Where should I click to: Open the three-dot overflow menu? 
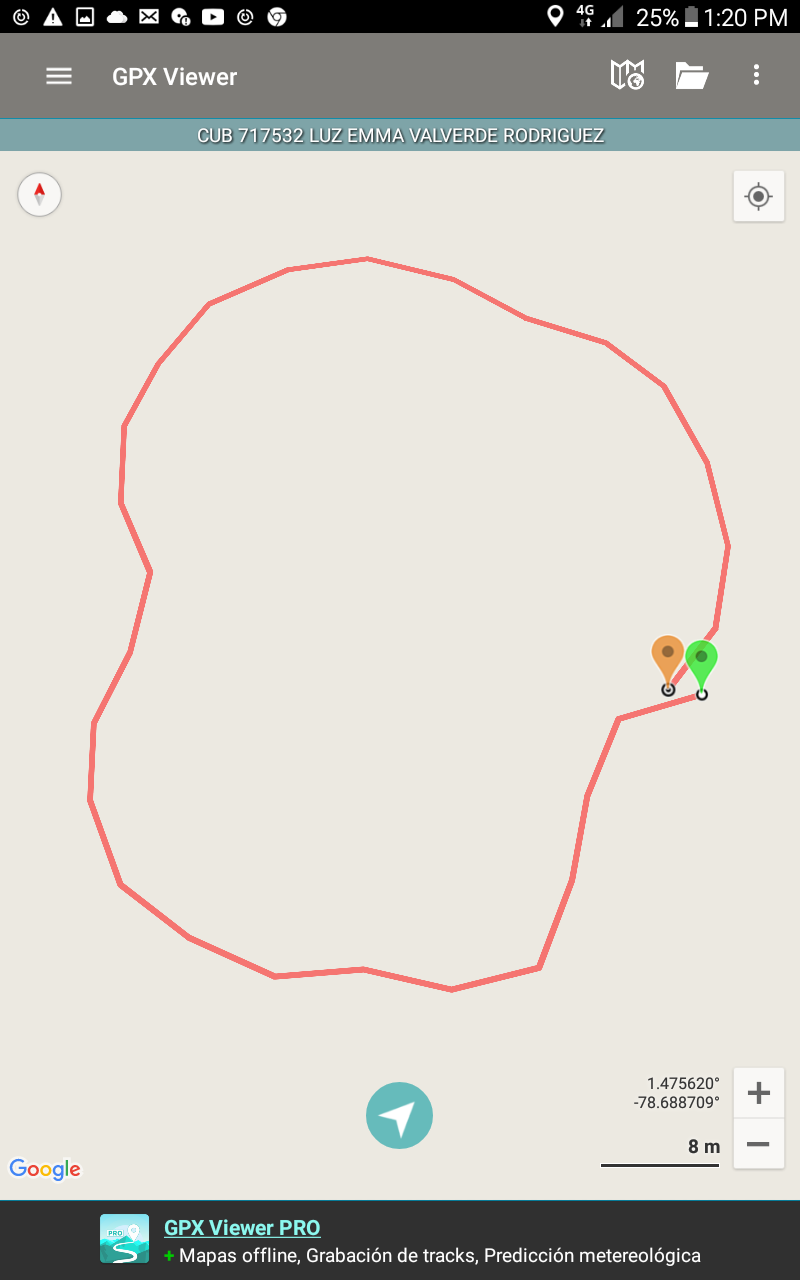[x=756, y=75]
